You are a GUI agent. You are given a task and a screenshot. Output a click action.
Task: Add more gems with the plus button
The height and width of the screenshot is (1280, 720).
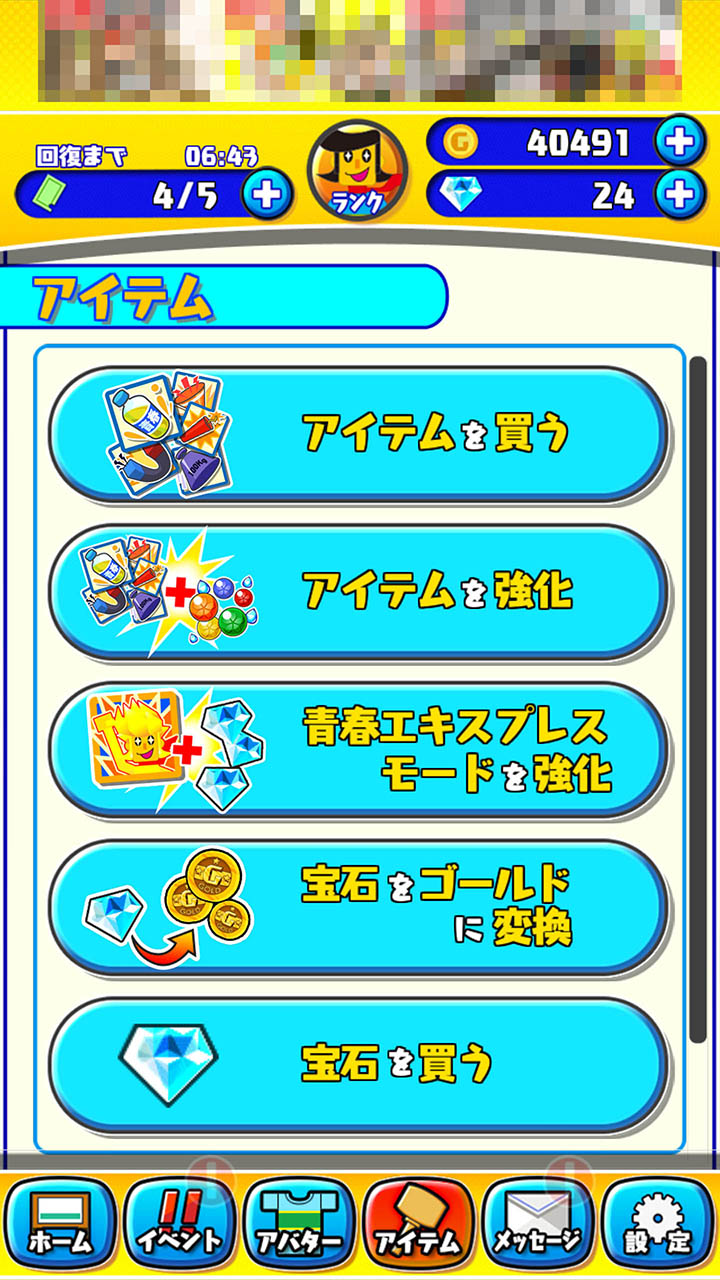pyautogui.click(x=679, y=193)
